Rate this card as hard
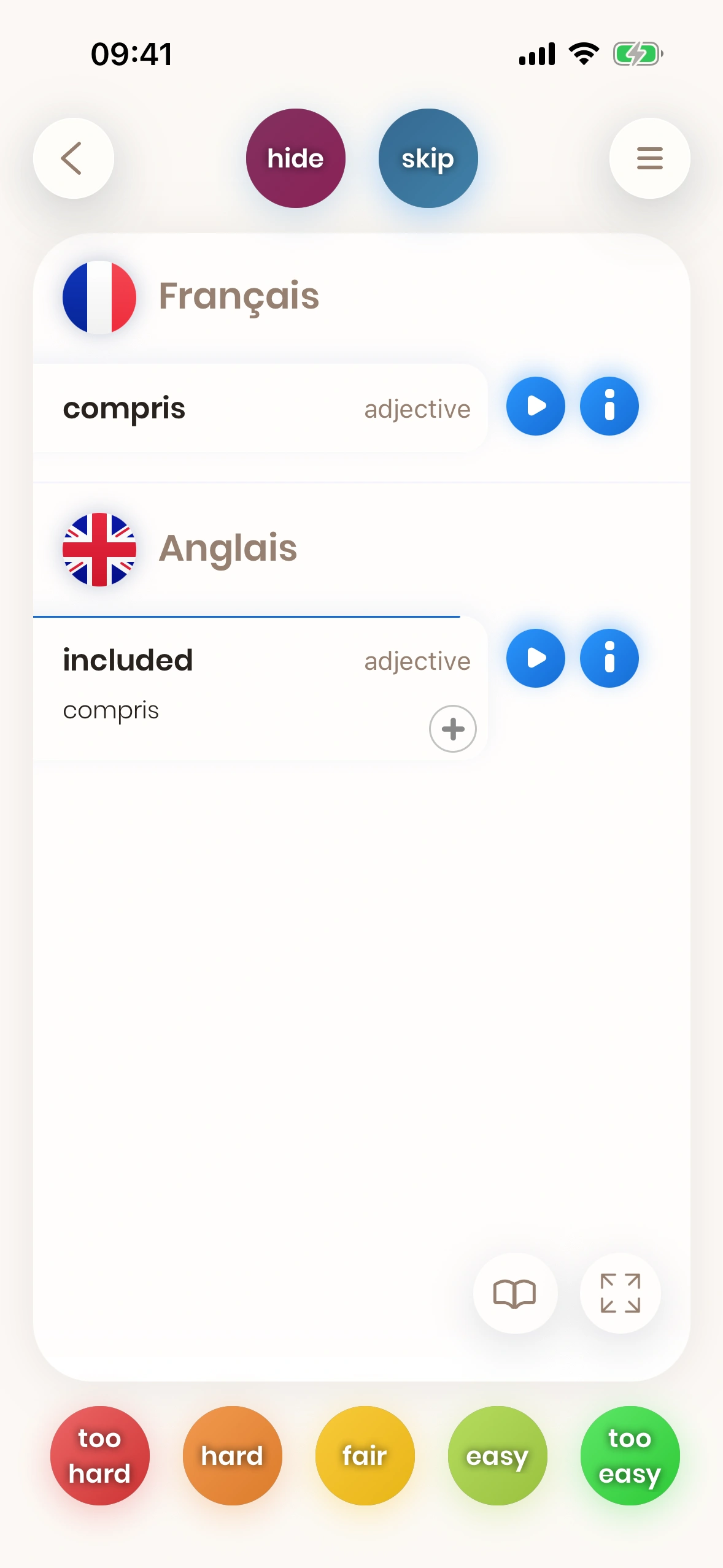The width and height of the screenshot is (723, 1568). coord(232,1455)
